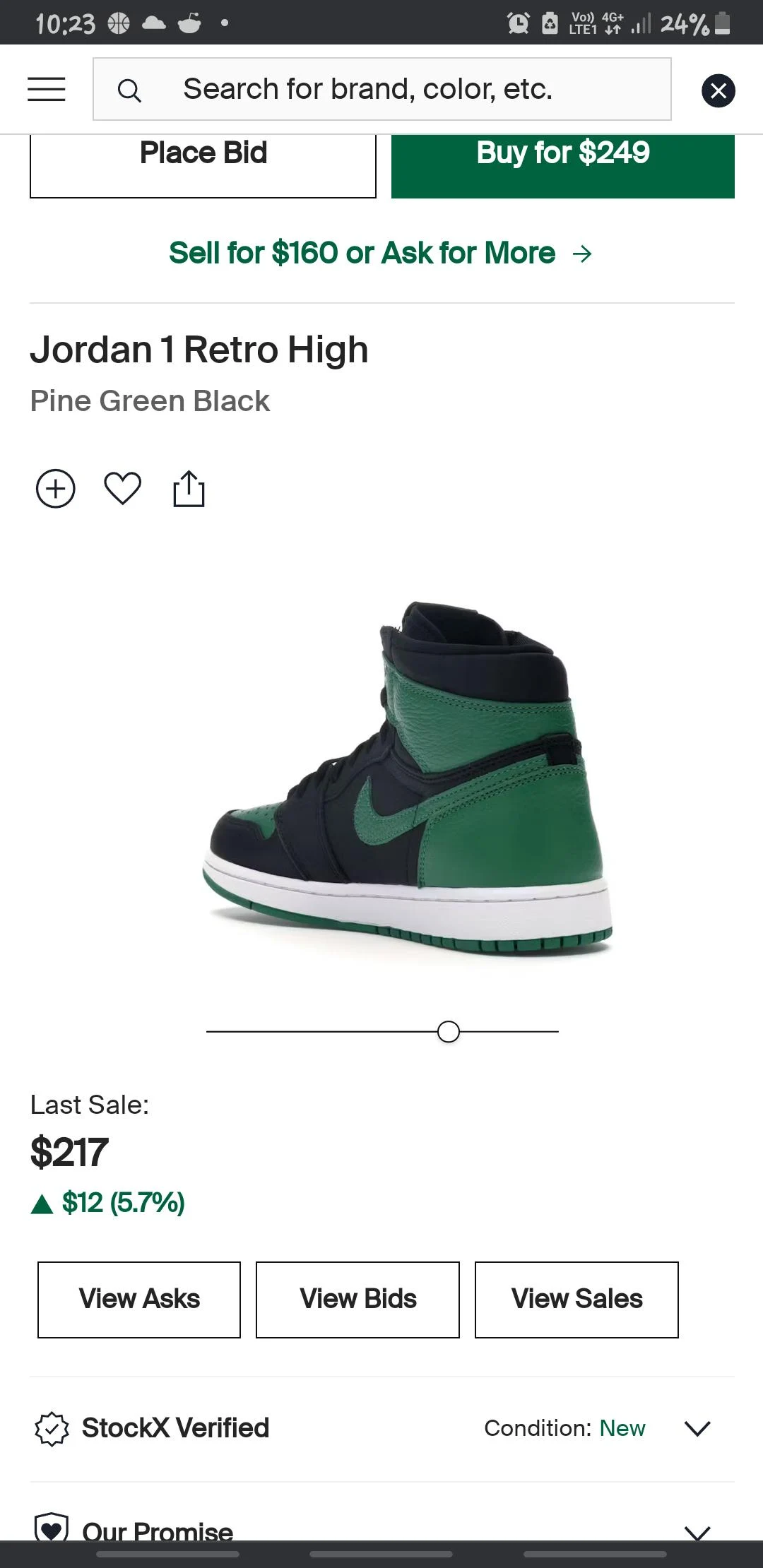763x1568 pixels.
Task: Click Sell for $160 or Ask for More
Action: 381,252
